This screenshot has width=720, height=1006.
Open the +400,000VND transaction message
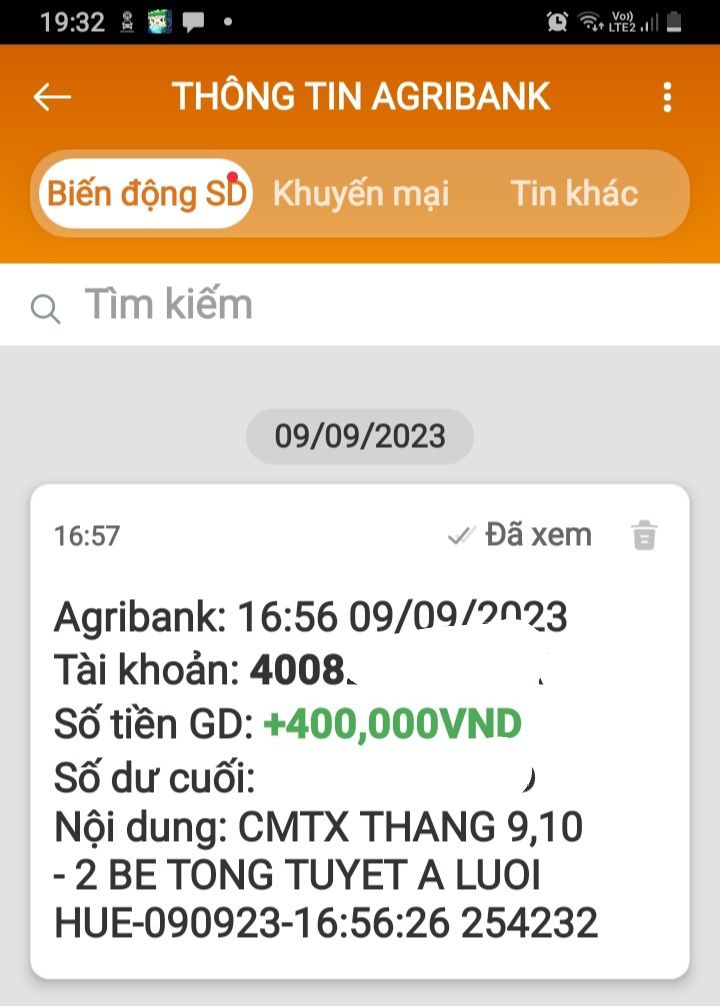pyautogui.click(x=360, y=760)
